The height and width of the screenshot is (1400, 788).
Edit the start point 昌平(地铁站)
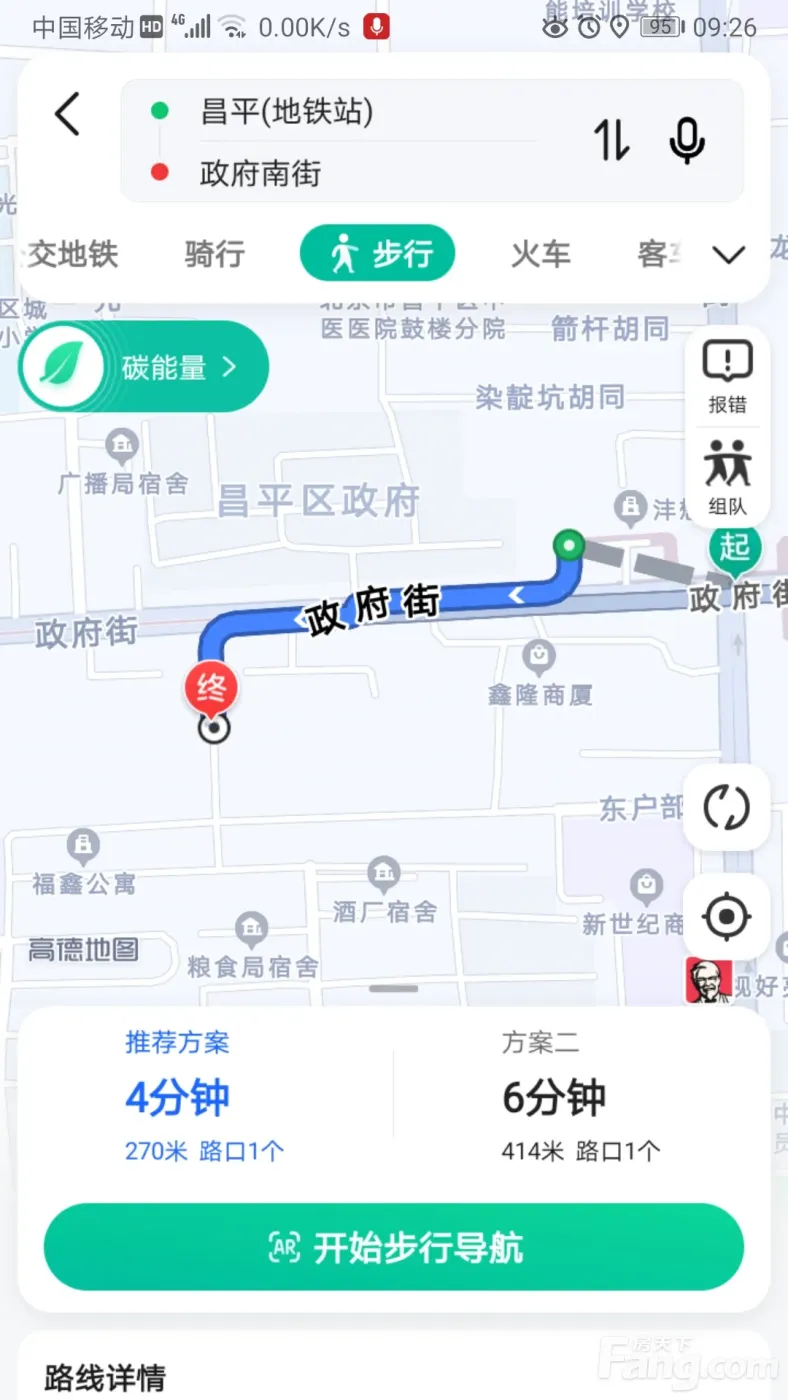point(287,111)
